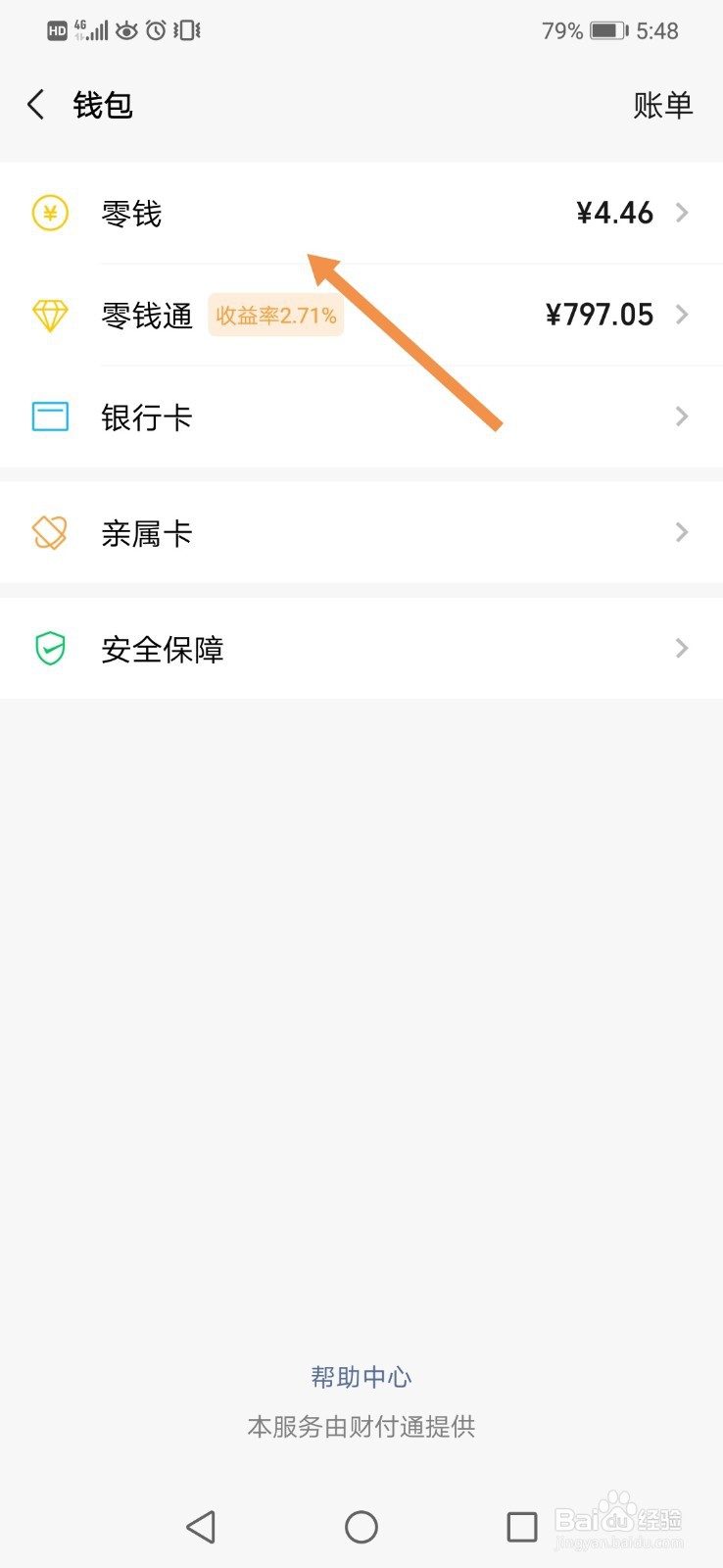723x1568 pixels.
Task: Expand the 零钱 row via its chevron
Action: 682,213
